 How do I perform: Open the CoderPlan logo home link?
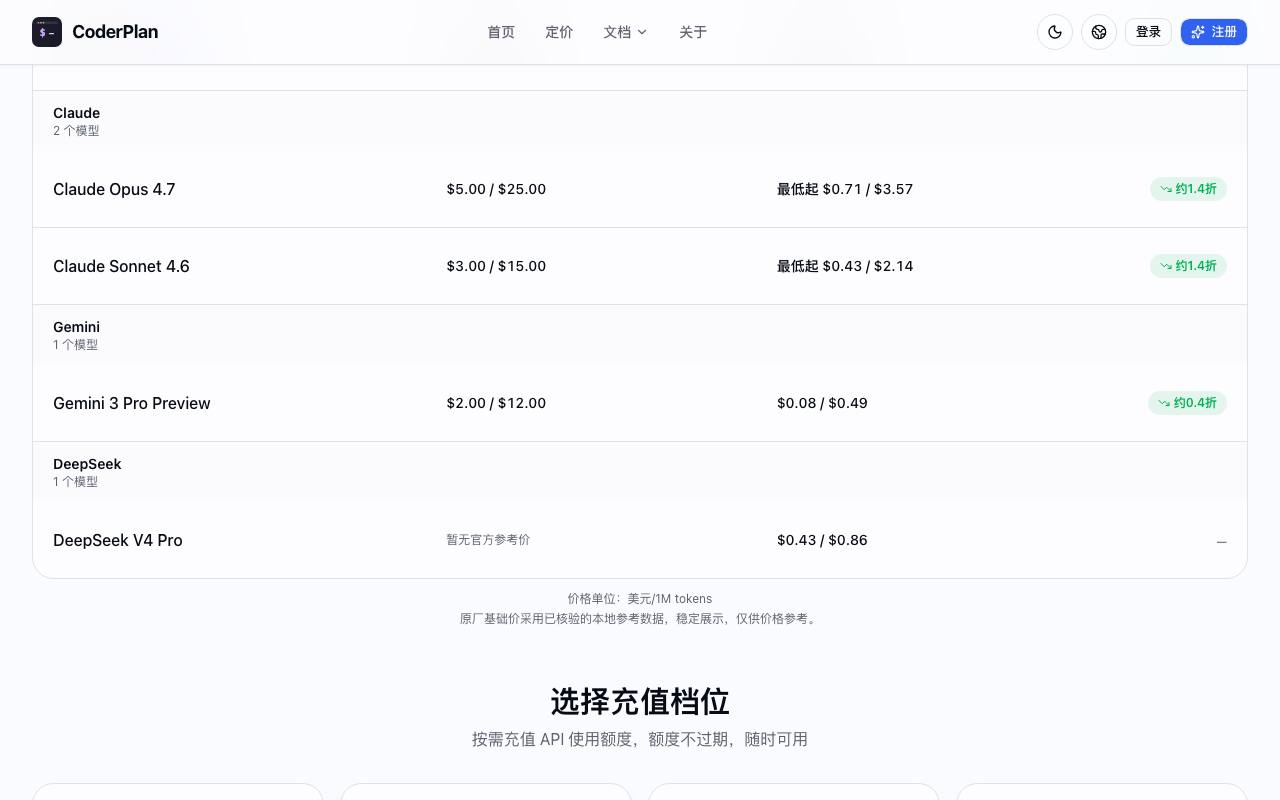click(95, 32)
